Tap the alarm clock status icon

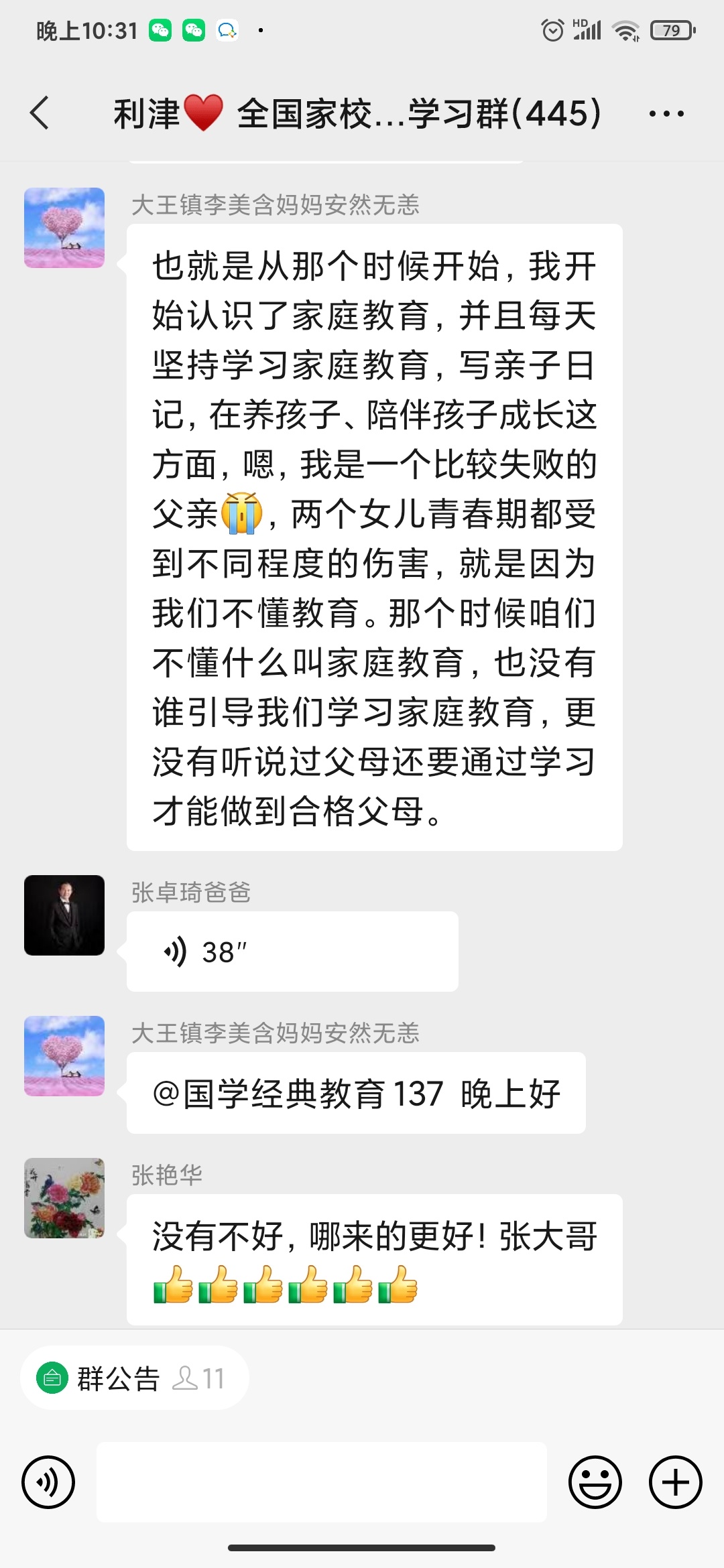552,29
